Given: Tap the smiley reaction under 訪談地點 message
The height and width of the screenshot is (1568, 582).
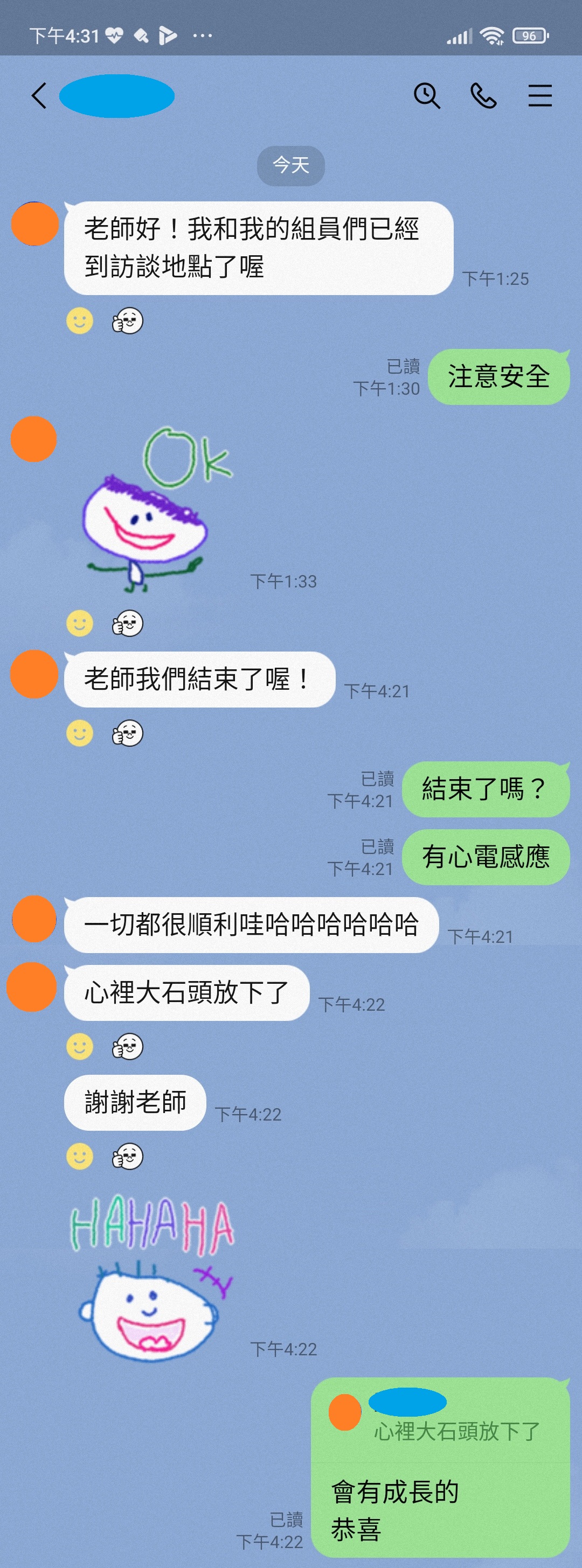Looking at the screenshot, I should point(80,320).
